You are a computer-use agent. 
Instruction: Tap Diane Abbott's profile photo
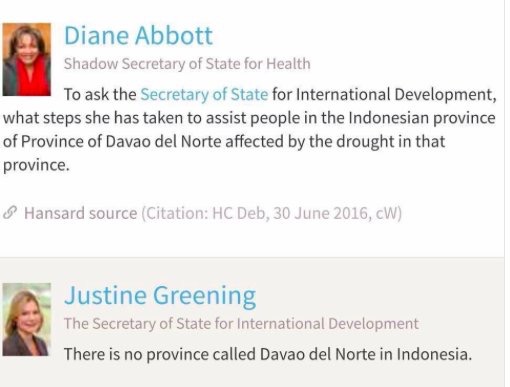tap(27, 59)
